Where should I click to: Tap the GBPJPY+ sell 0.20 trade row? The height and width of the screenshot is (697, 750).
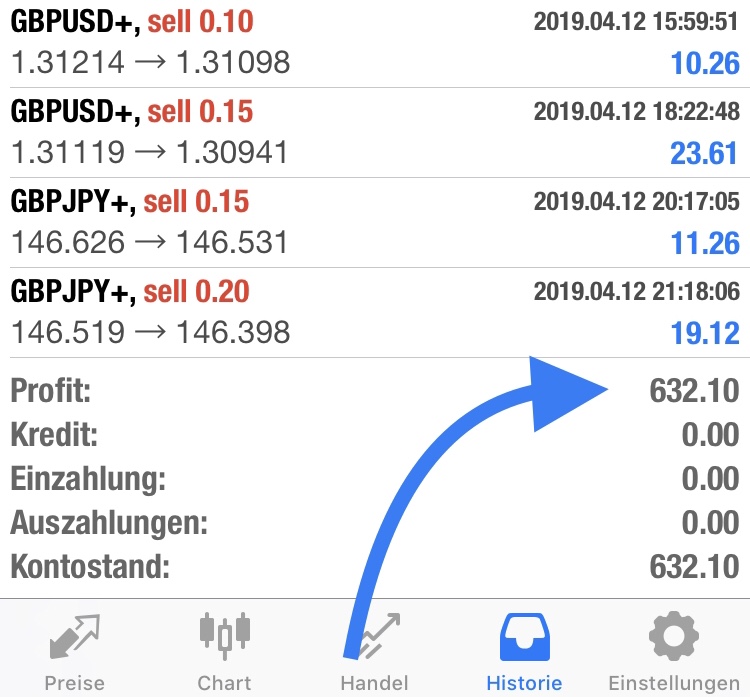[375, 312]
